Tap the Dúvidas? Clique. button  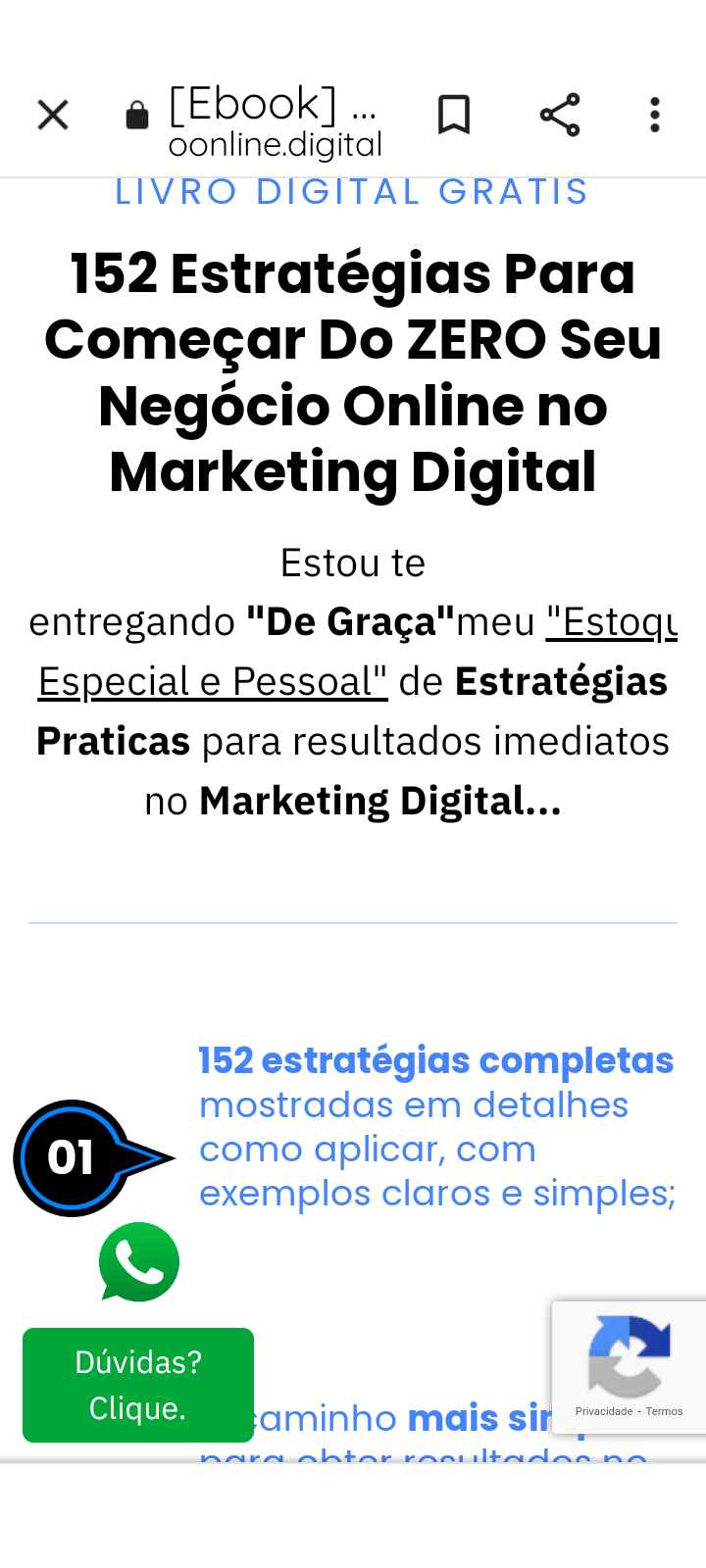point(138,1385)
